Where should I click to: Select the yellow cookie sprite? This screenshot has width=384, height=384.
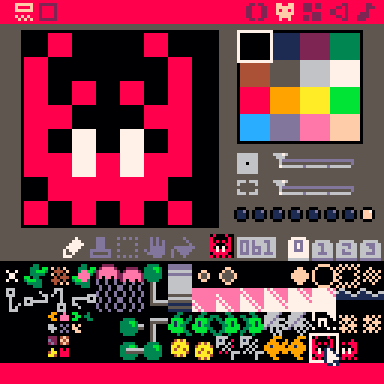click(180, 348)
